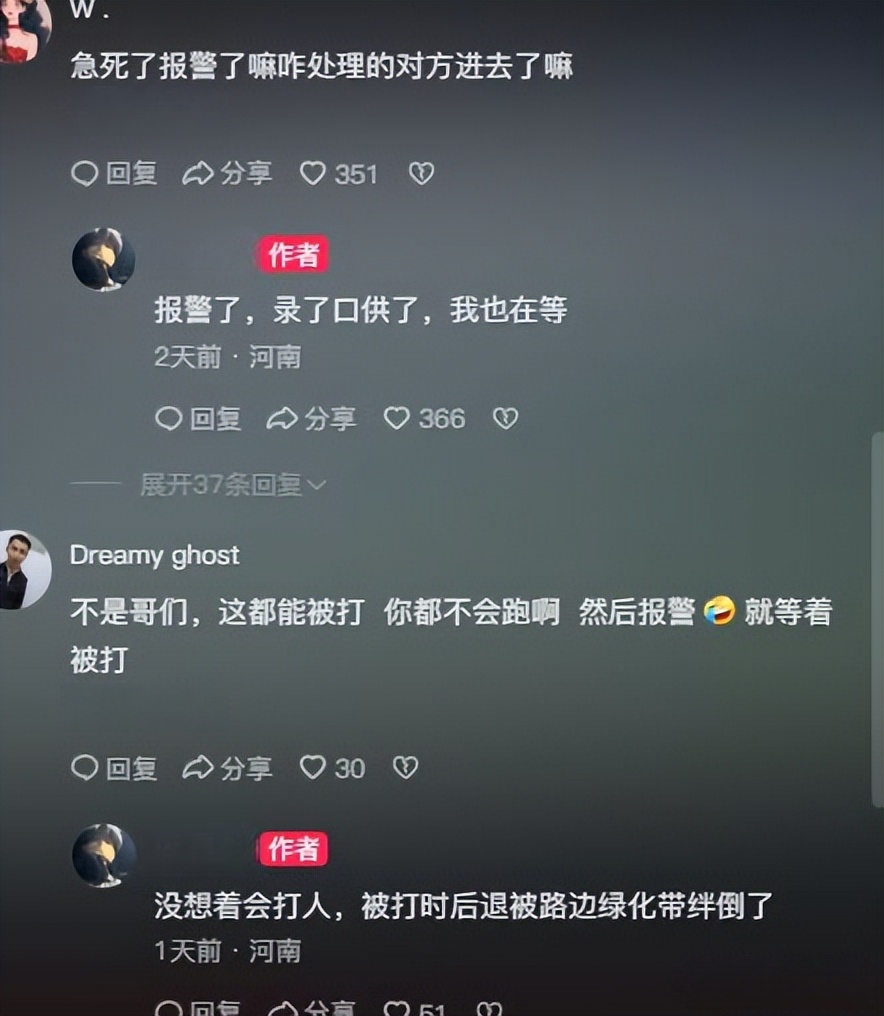
Task: Reply to Dreamy ghost's comment
Action: [114, 768]
